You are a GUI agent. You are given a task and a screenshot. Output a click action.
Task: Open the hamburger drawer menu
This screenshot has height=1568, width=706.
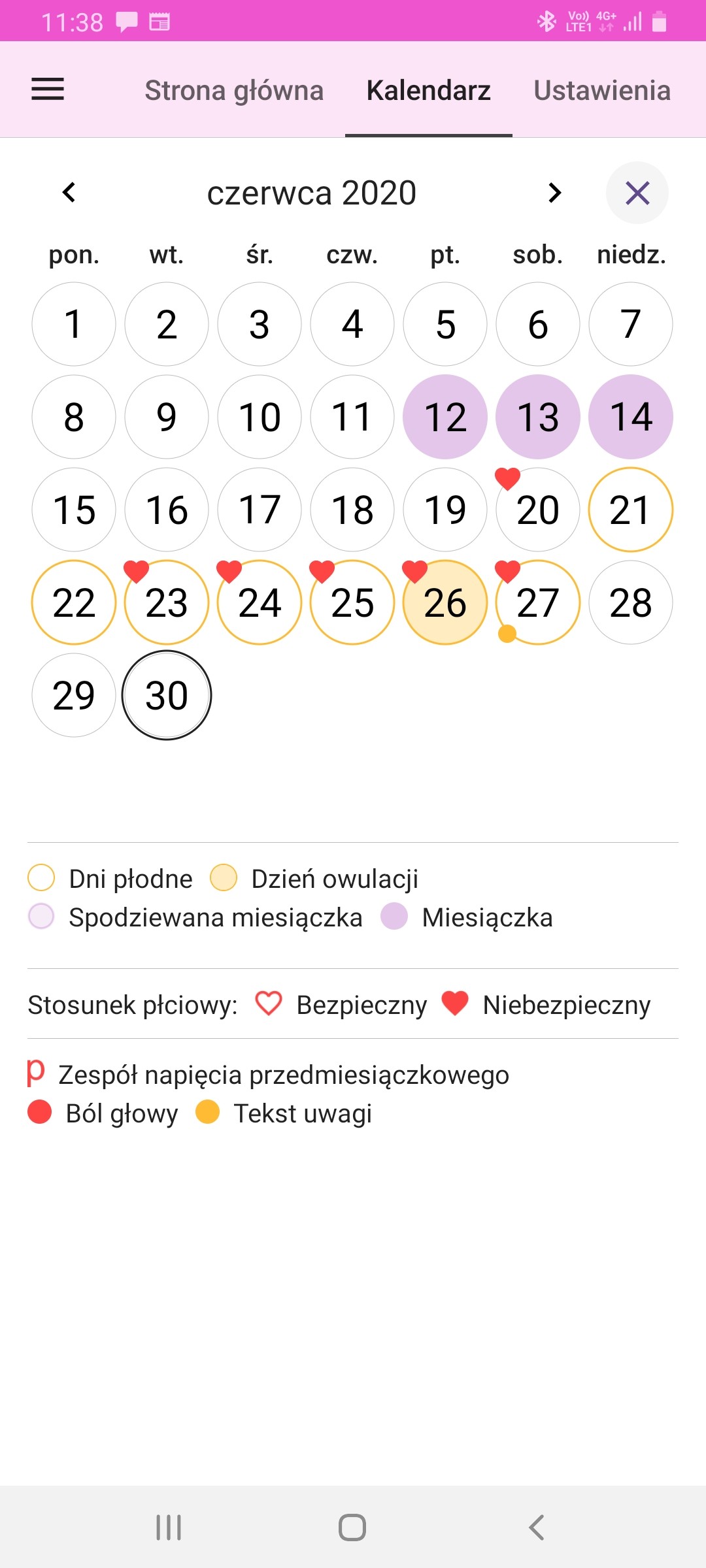click(x=48, y=90)
